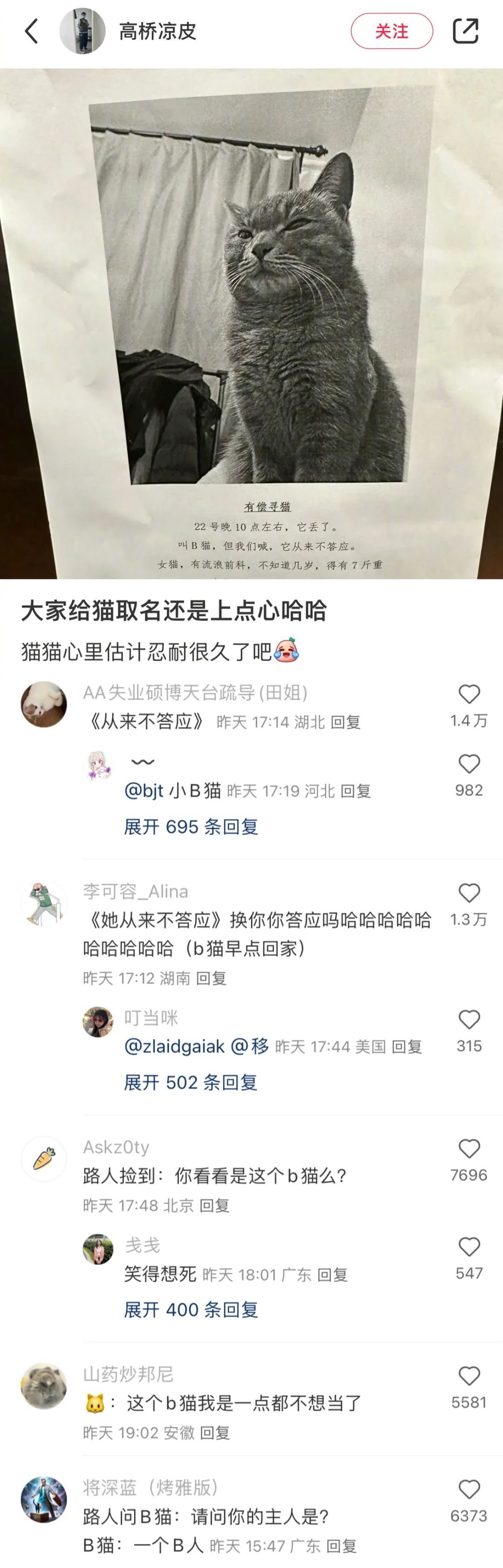Viewport: 503px width, 1568px height.
Task: Like 李可容_Alina's comment
Action: 469,893
